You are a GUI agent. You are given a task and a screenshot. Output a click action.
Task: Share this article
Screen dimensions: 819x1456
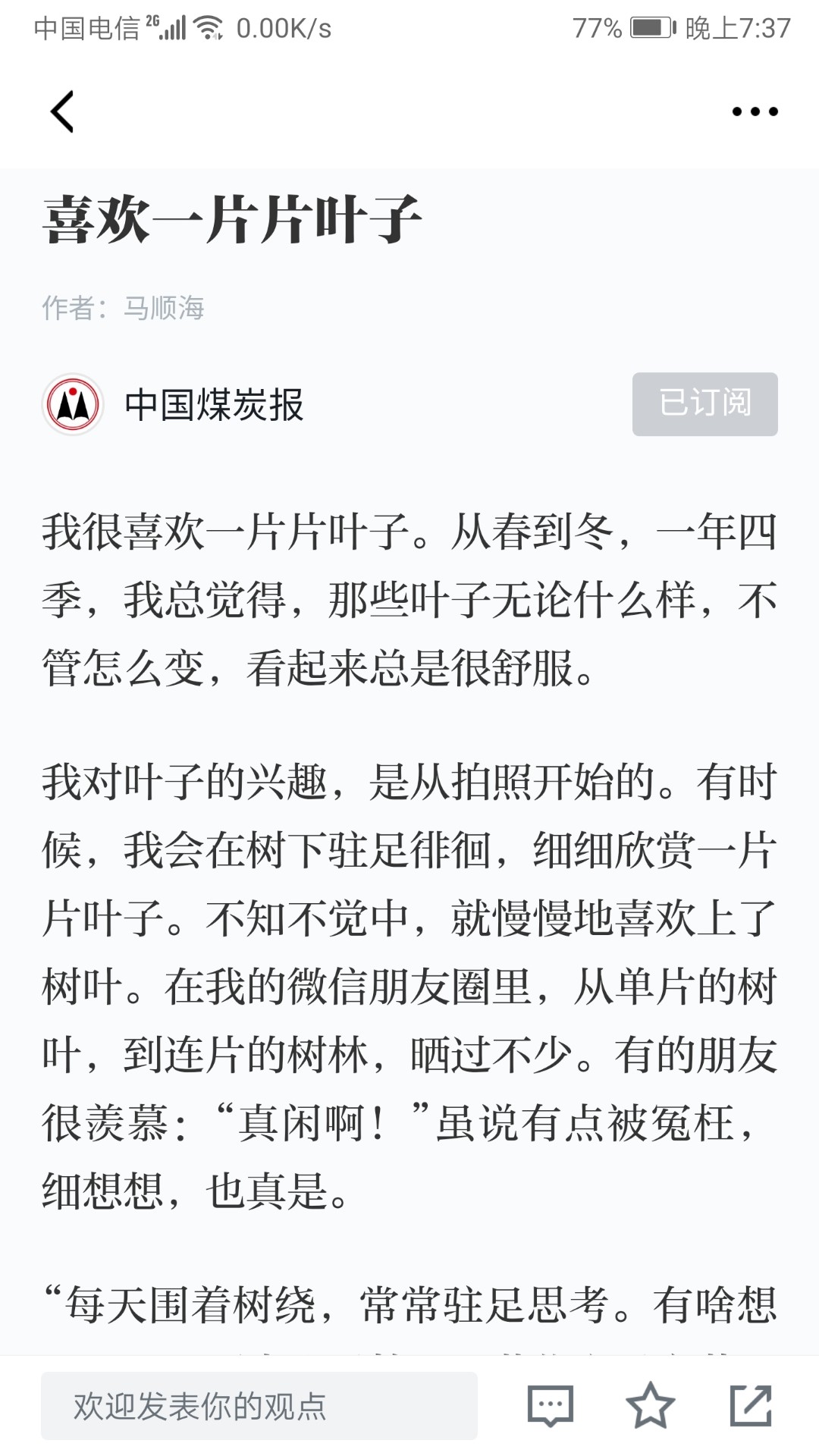click(751, 1404)
